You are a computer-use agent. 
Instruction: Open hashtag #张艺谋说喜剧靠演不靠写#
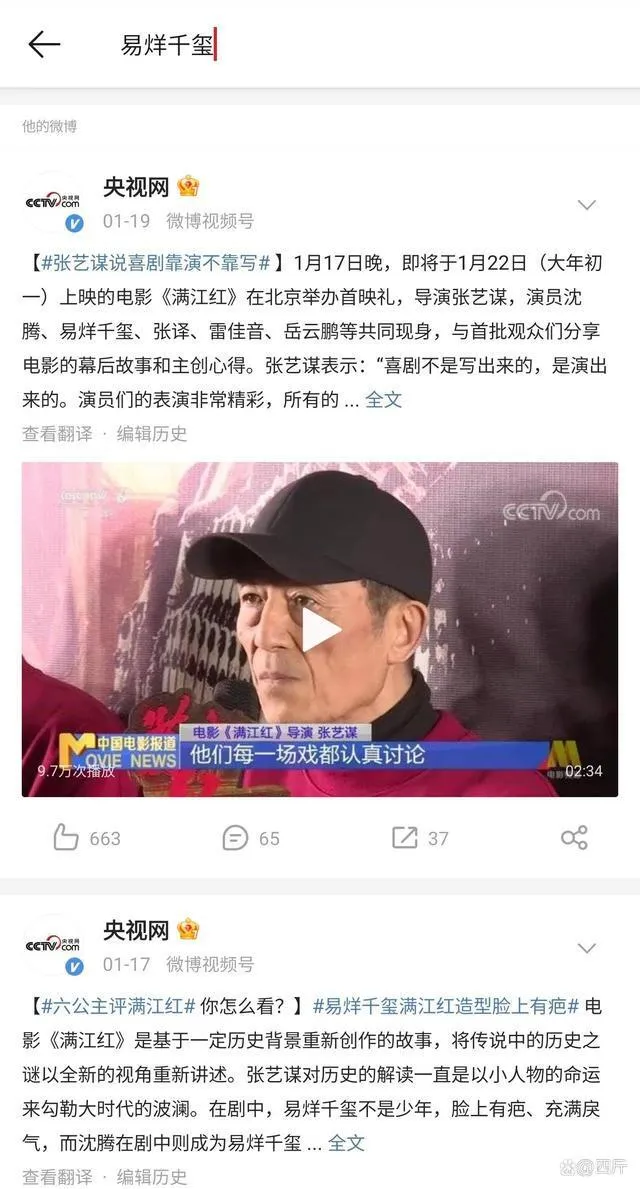(x=155, y=263)
